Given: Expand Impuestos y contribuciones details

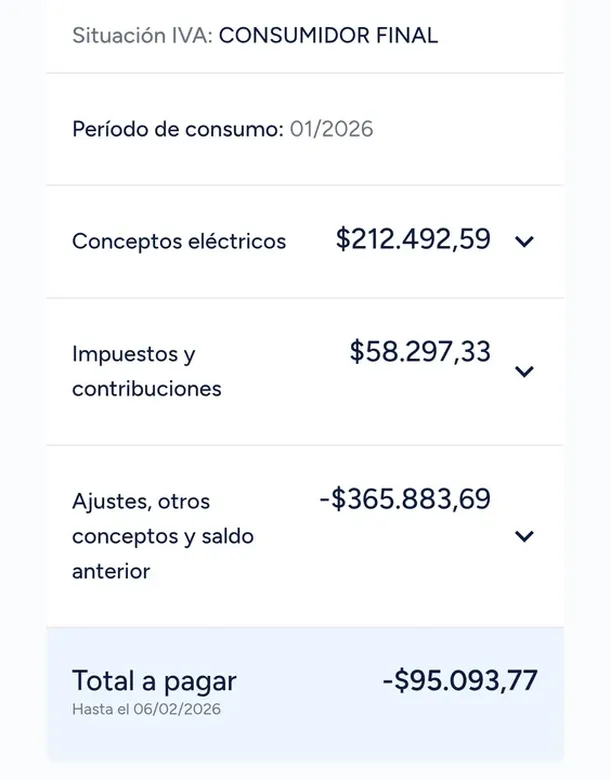Looking at the screenshot, I should click(524, 371).
